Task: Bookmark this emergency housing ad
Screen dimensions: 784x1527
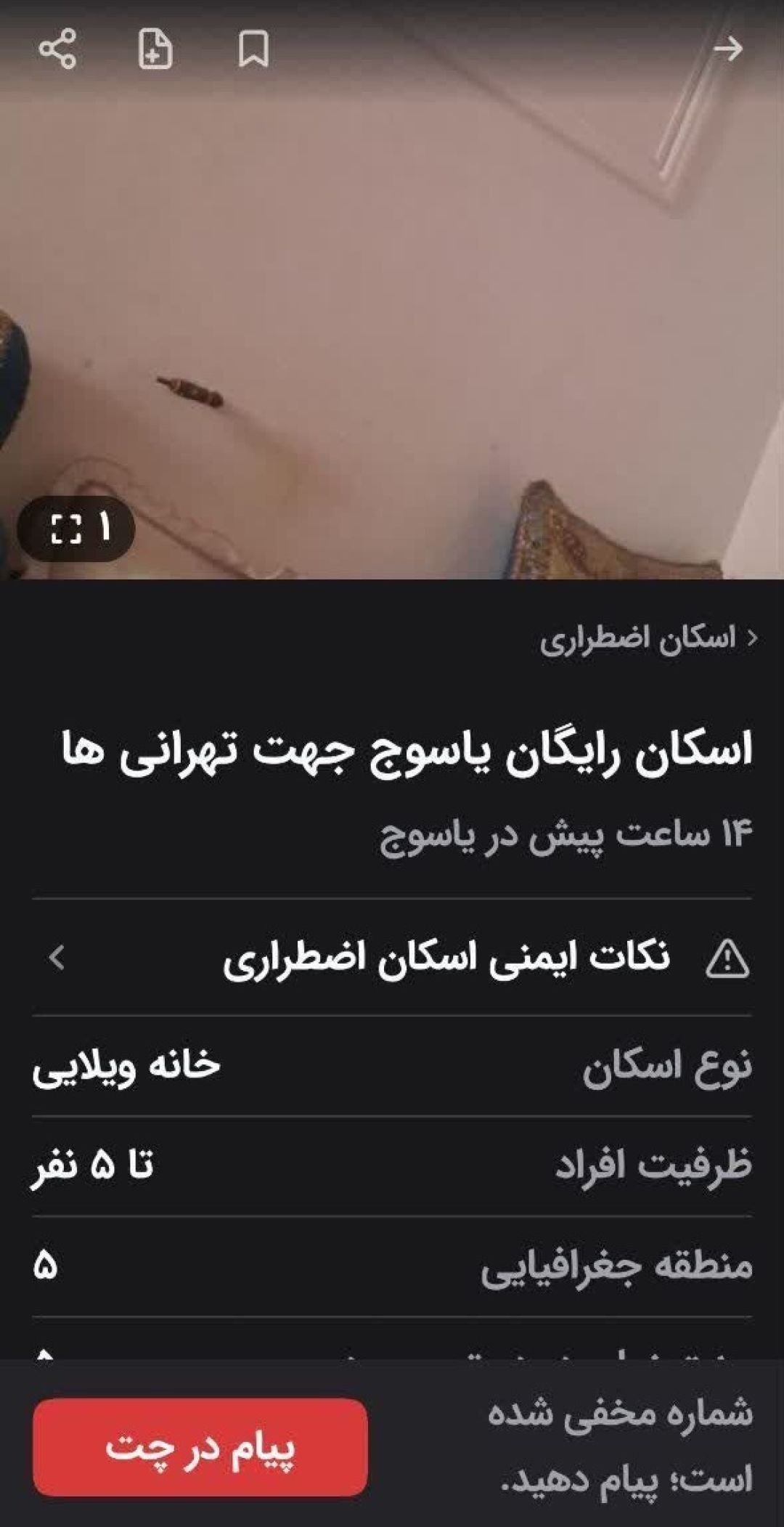Action: [253, 49]
